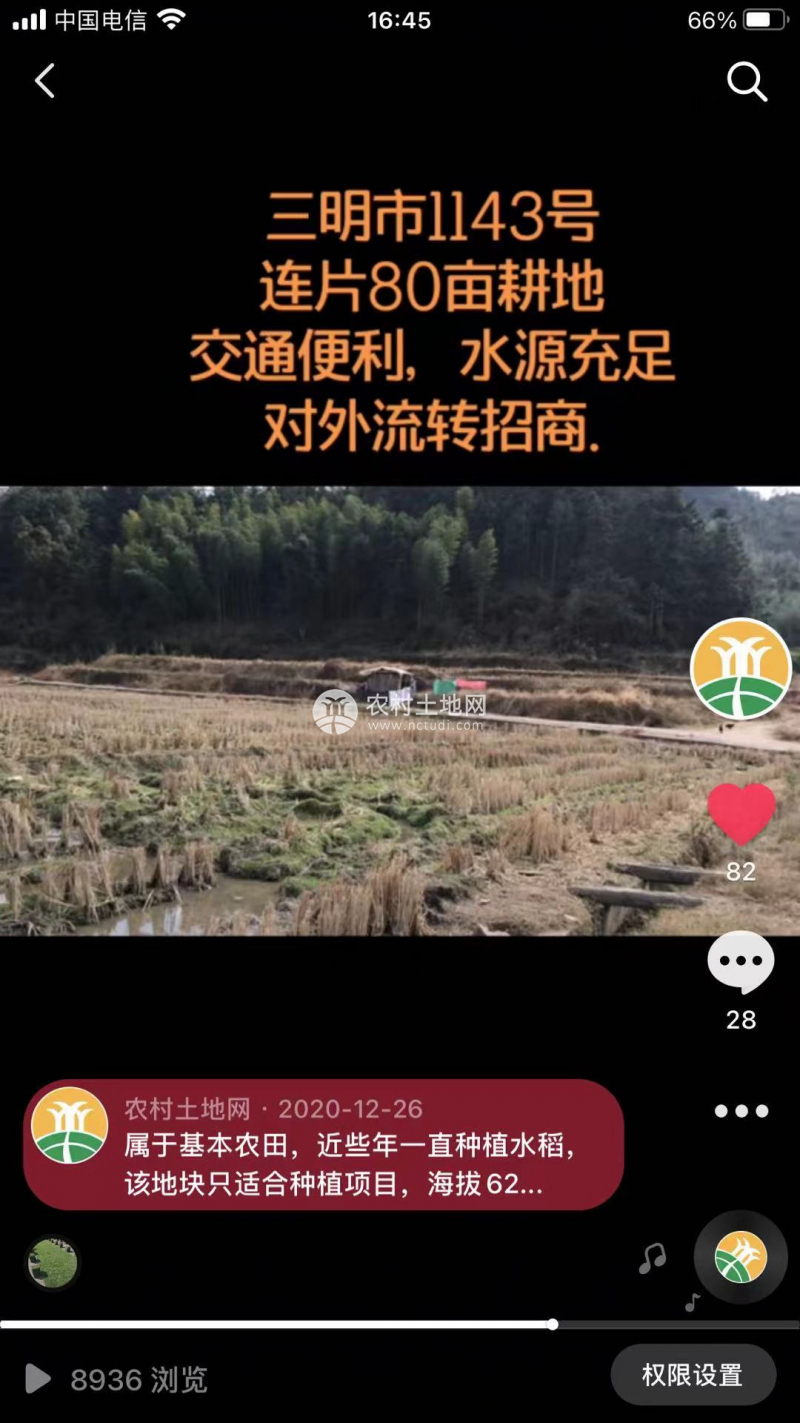Image resolution: width=800 pixels, height=1423 pixels.
Task: Open search with the magnifier icon
Action: tap(746, 81)
